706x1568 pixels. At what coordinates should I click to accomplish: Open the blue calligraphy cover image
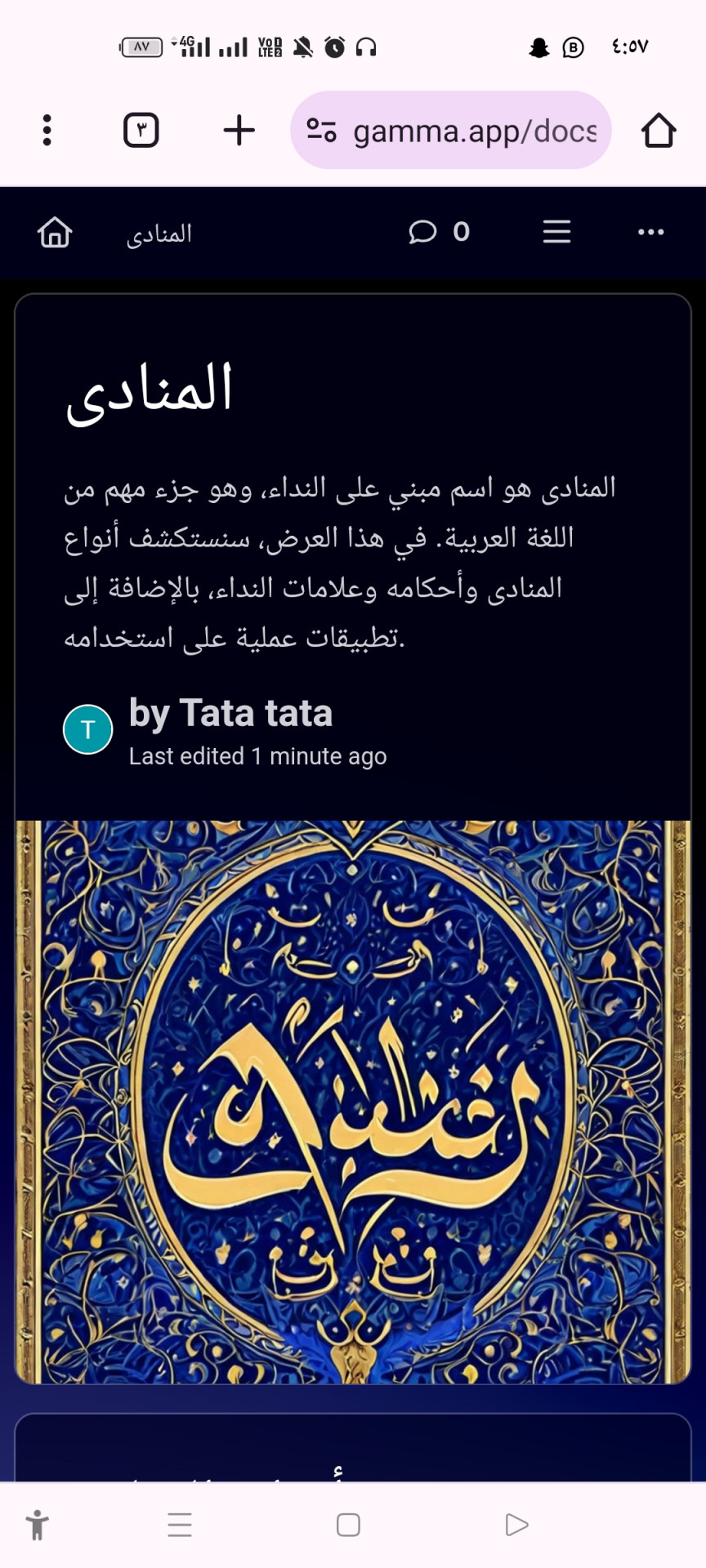pyautogui.click(x=353, y=1101)
